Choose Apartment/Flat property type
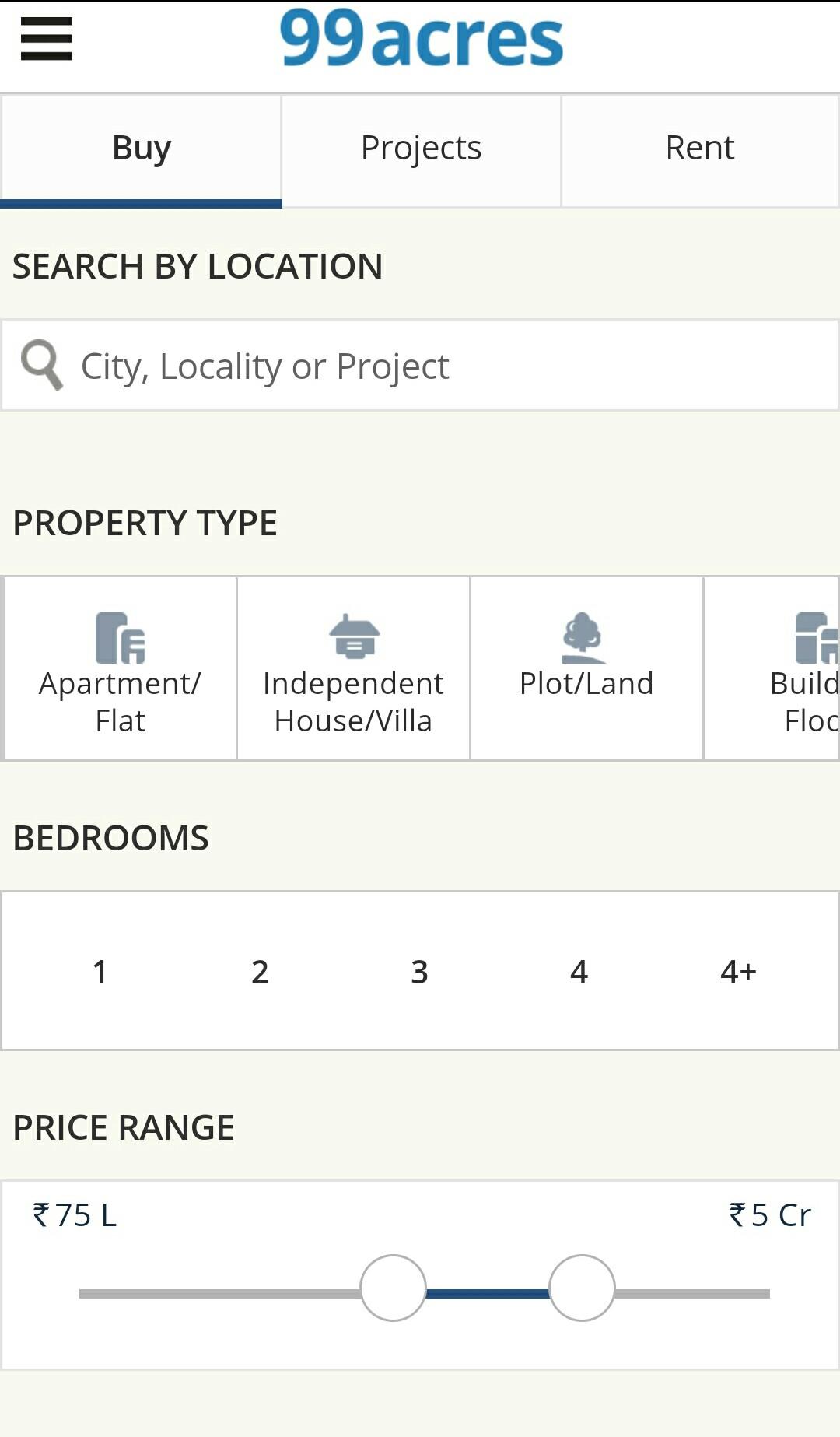The height and width of the screenshot is (1437, 840). [120, 668]
